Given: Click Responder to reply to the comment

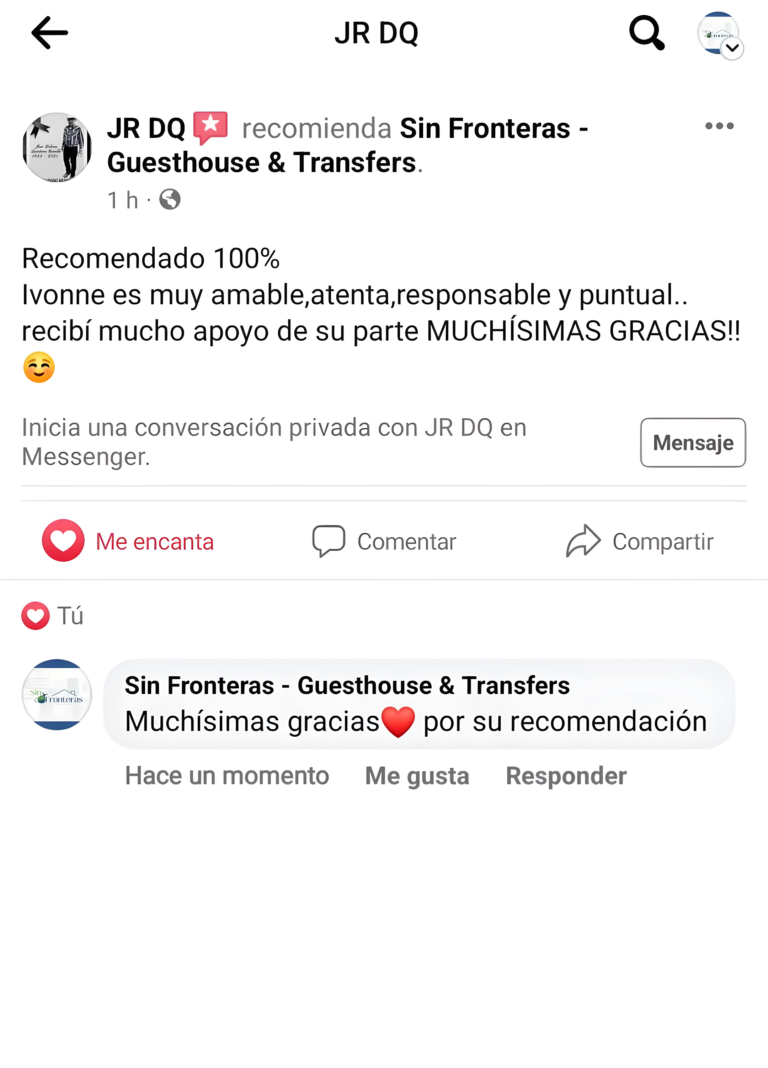Looking at the screenshot, I should [x=566, y=775].
